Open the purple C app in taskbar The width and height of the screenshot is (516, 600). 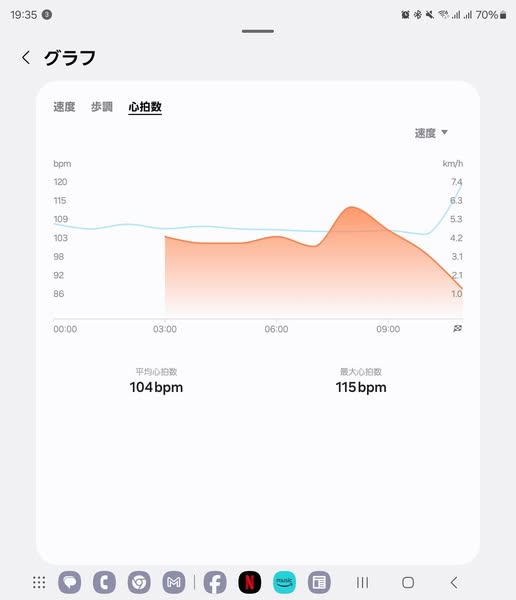(104, 582)
